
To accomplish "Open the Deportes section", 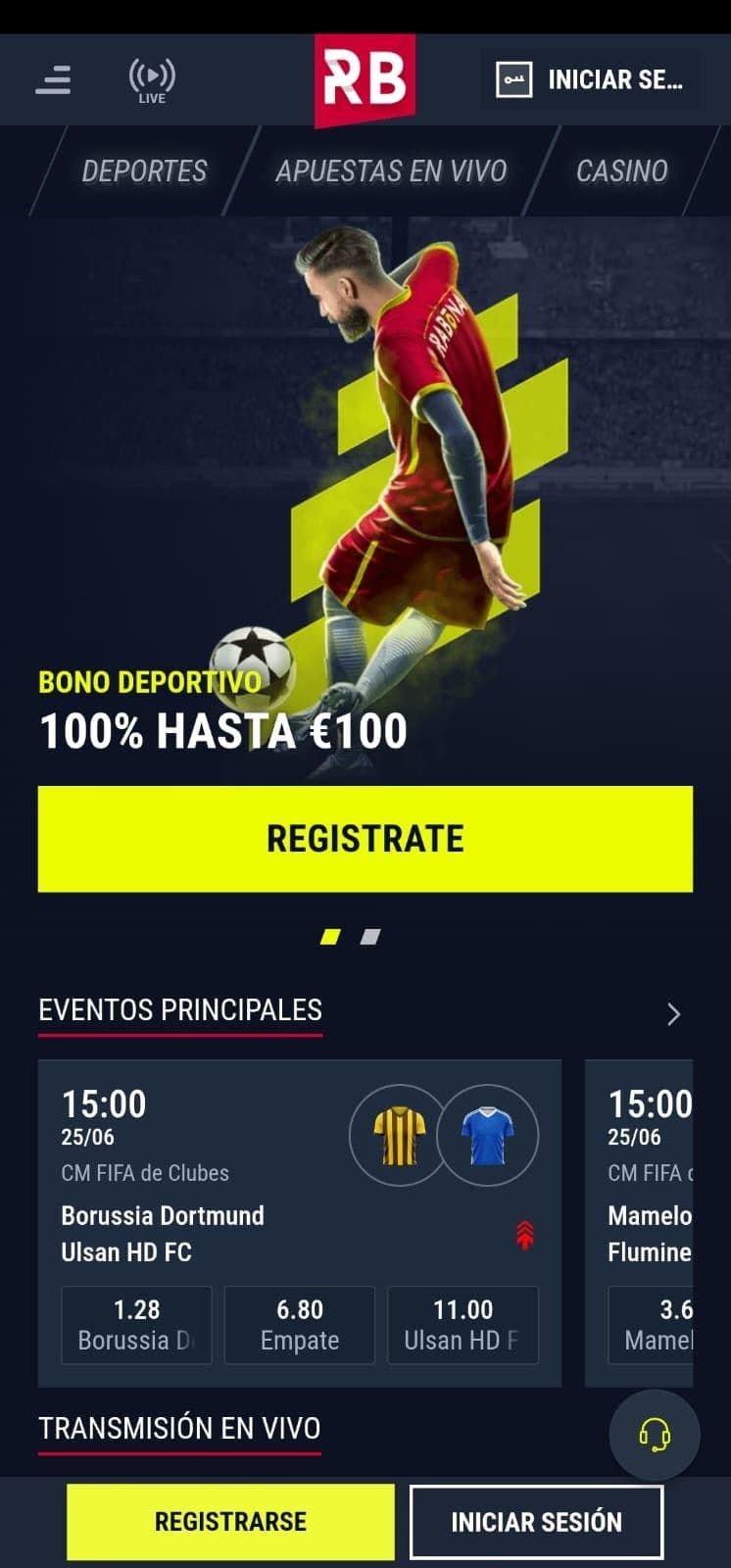I will [x=144, y=171].
